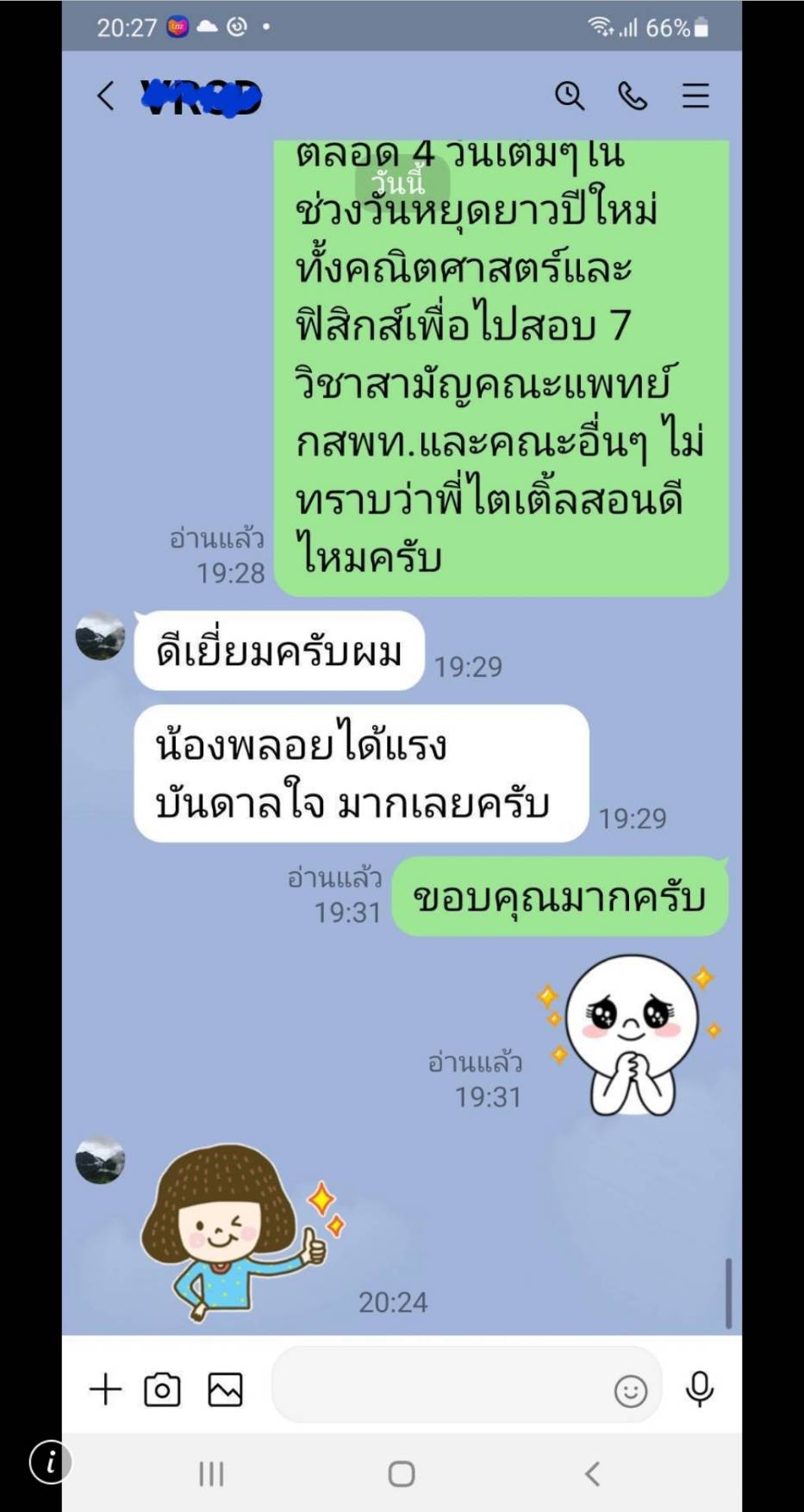Image resolution: width=804 pixels, height=1512 pixels.
Task: Open the camera to take photo
Action: pyautogui.click(x=162, y=1389)
